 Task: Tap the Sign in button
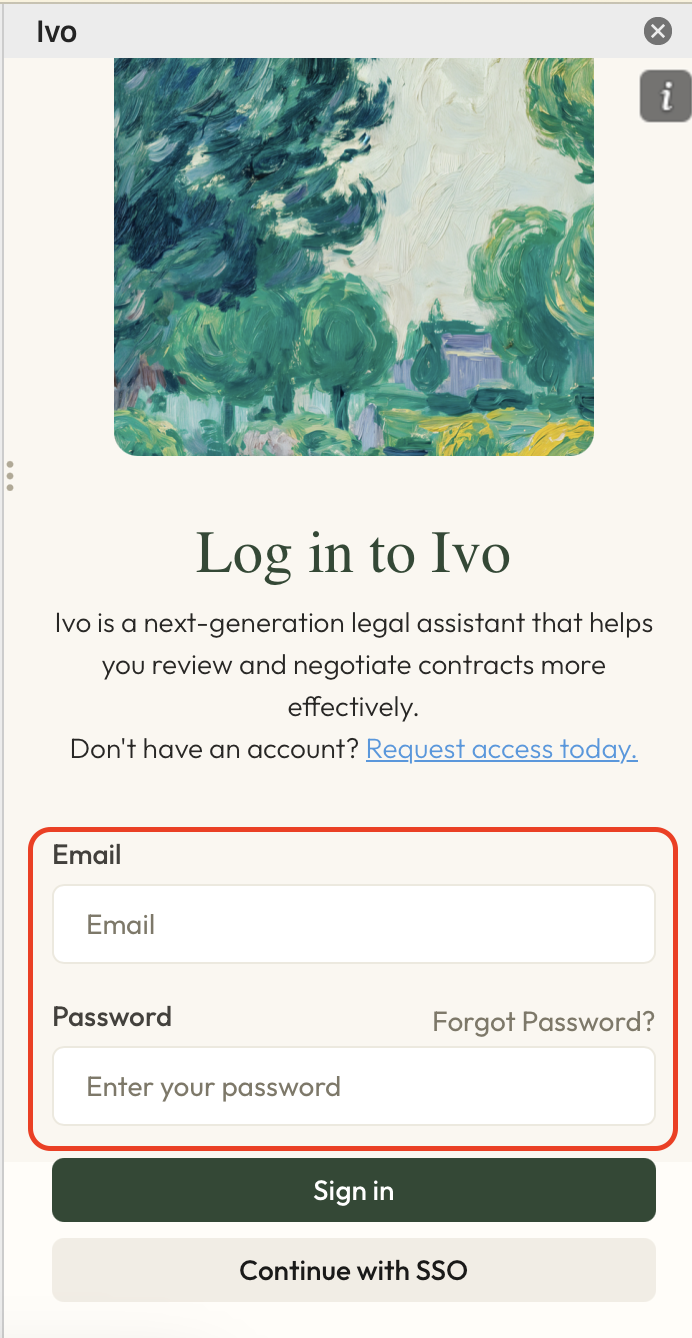(x=353, y=1190)
